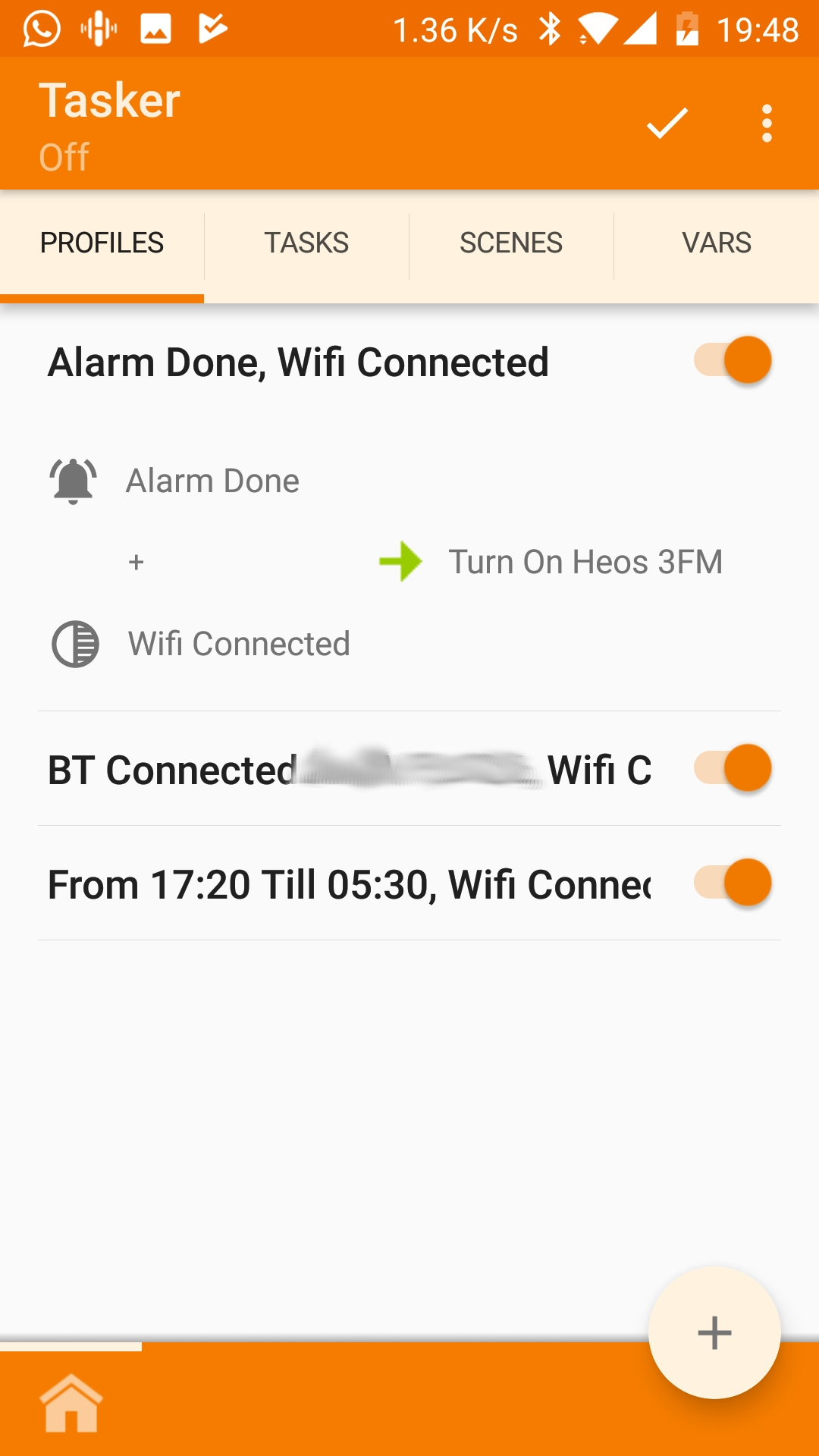Collapse the Alarm Done, Wifi Connected profile

click(x=298, y=362)
